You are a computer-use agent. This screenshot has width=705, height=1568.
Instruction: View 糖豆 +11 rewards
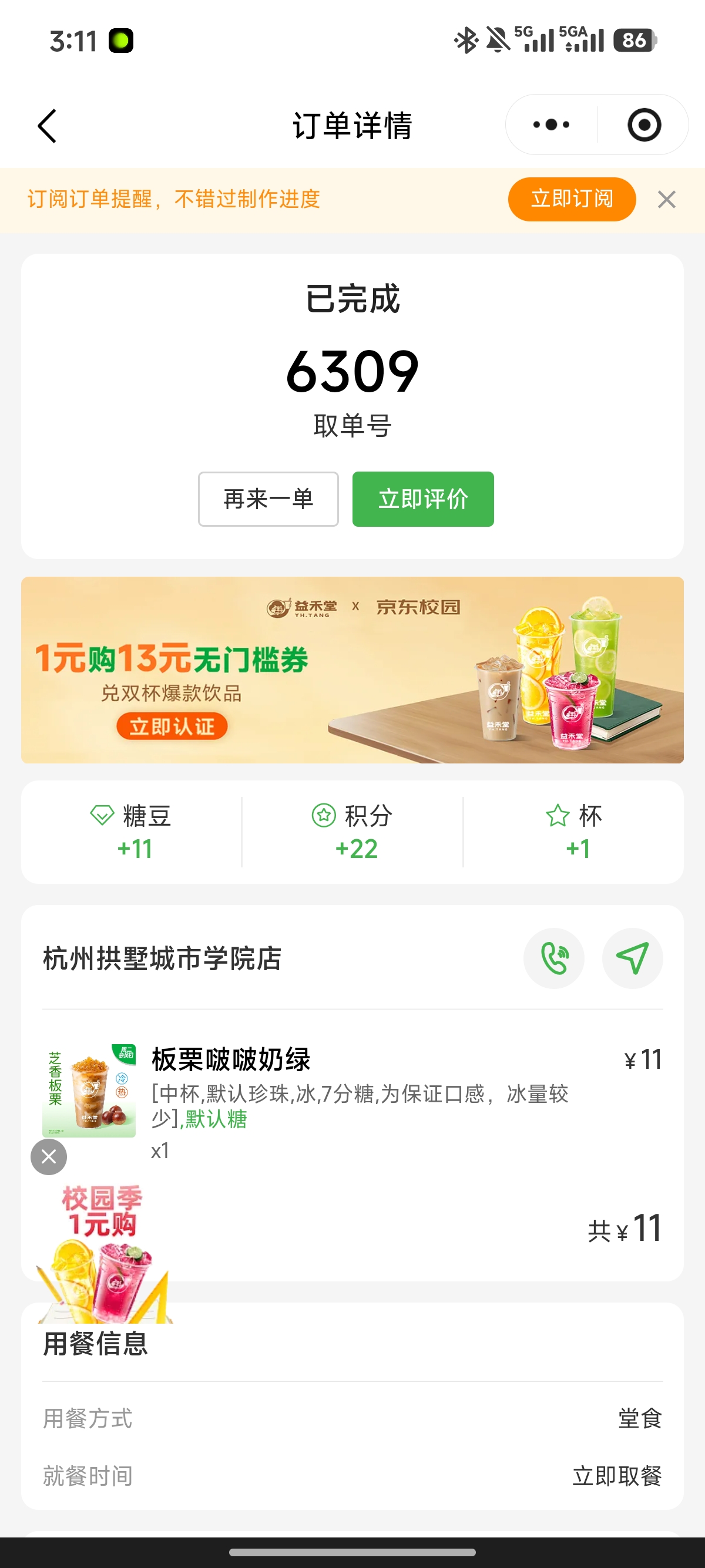132,832
